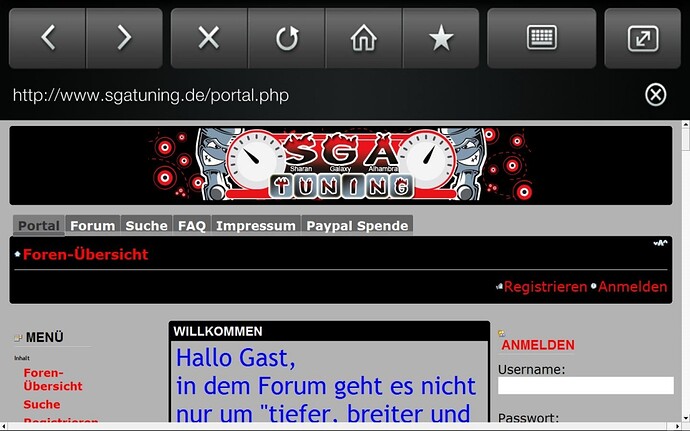
Task: Toggle fullscreen browser view
Action: pyautogui.click(x=641, y=38)
